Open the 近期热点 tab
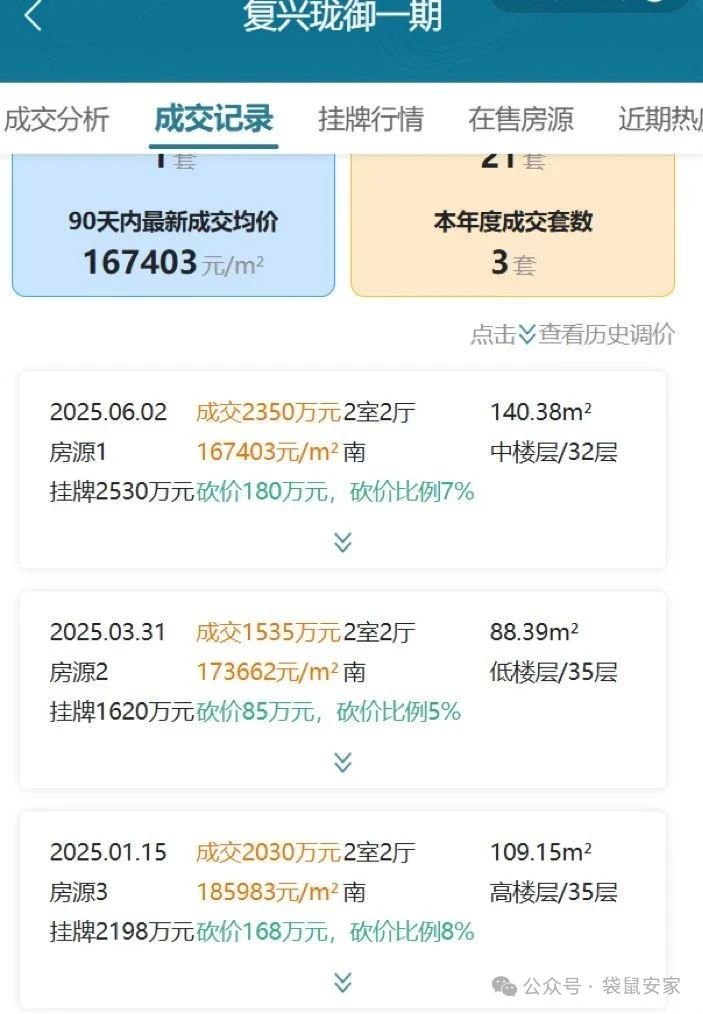This screenshot has height=1014, width=703. click(x=660, y=119)
